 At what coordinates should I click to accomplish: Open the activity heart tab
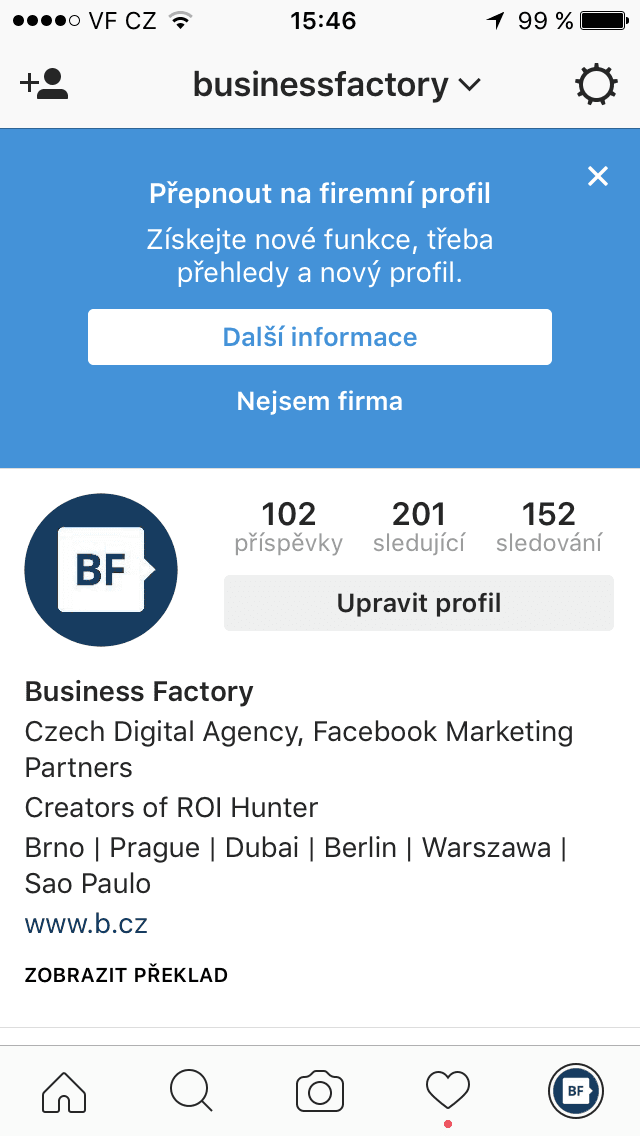pyautogui.click(x=447, y=1090)
